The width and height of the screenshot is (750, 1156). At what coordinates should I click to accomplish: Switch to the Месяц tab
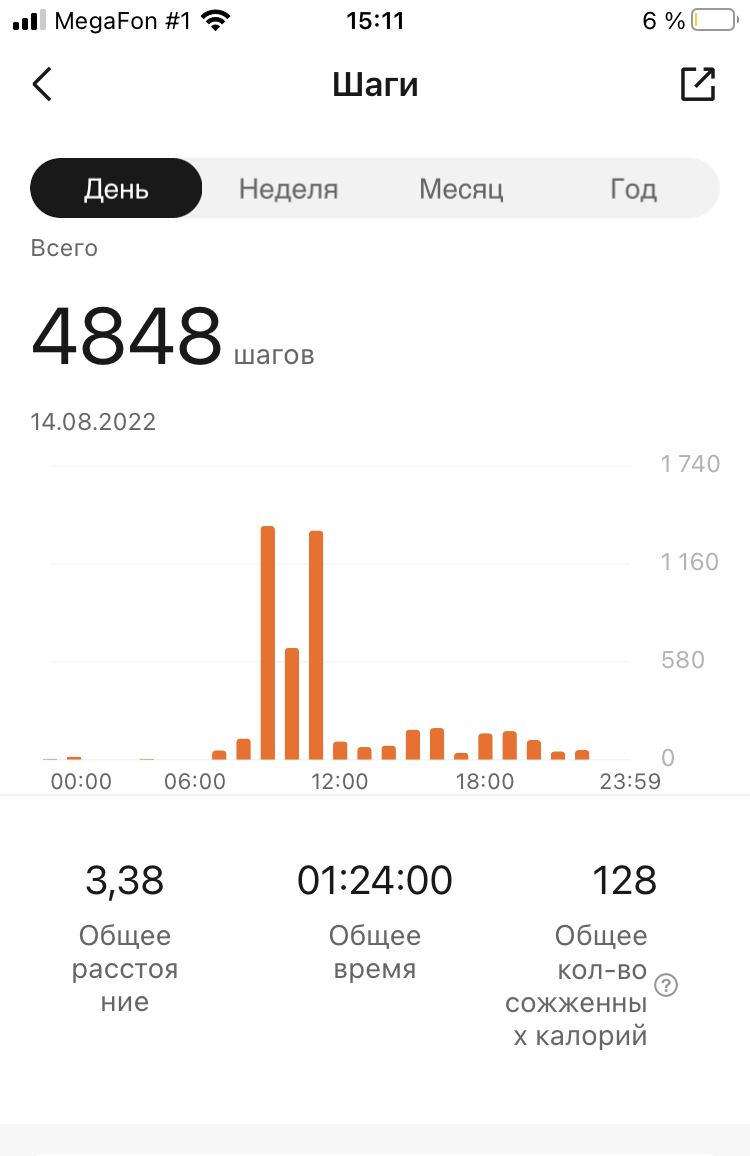coord(460,189)
